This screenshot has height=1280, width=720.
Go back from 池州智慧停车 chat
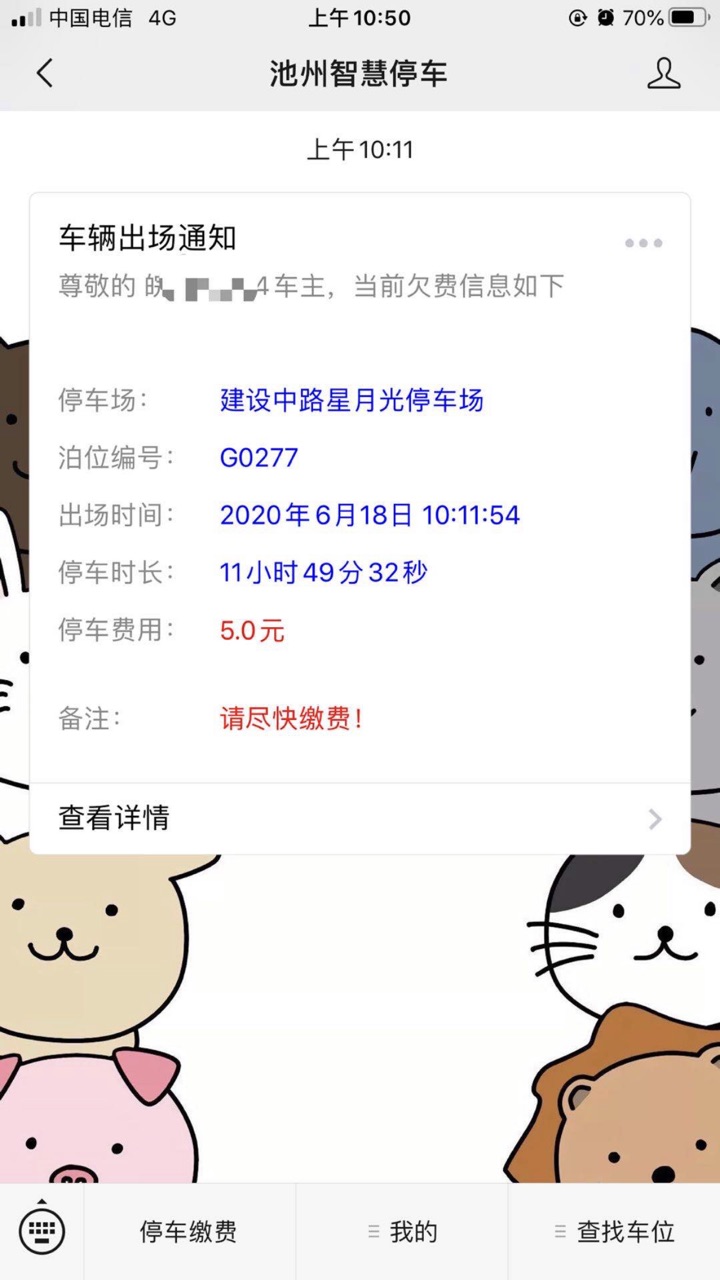tap(44, 73)
